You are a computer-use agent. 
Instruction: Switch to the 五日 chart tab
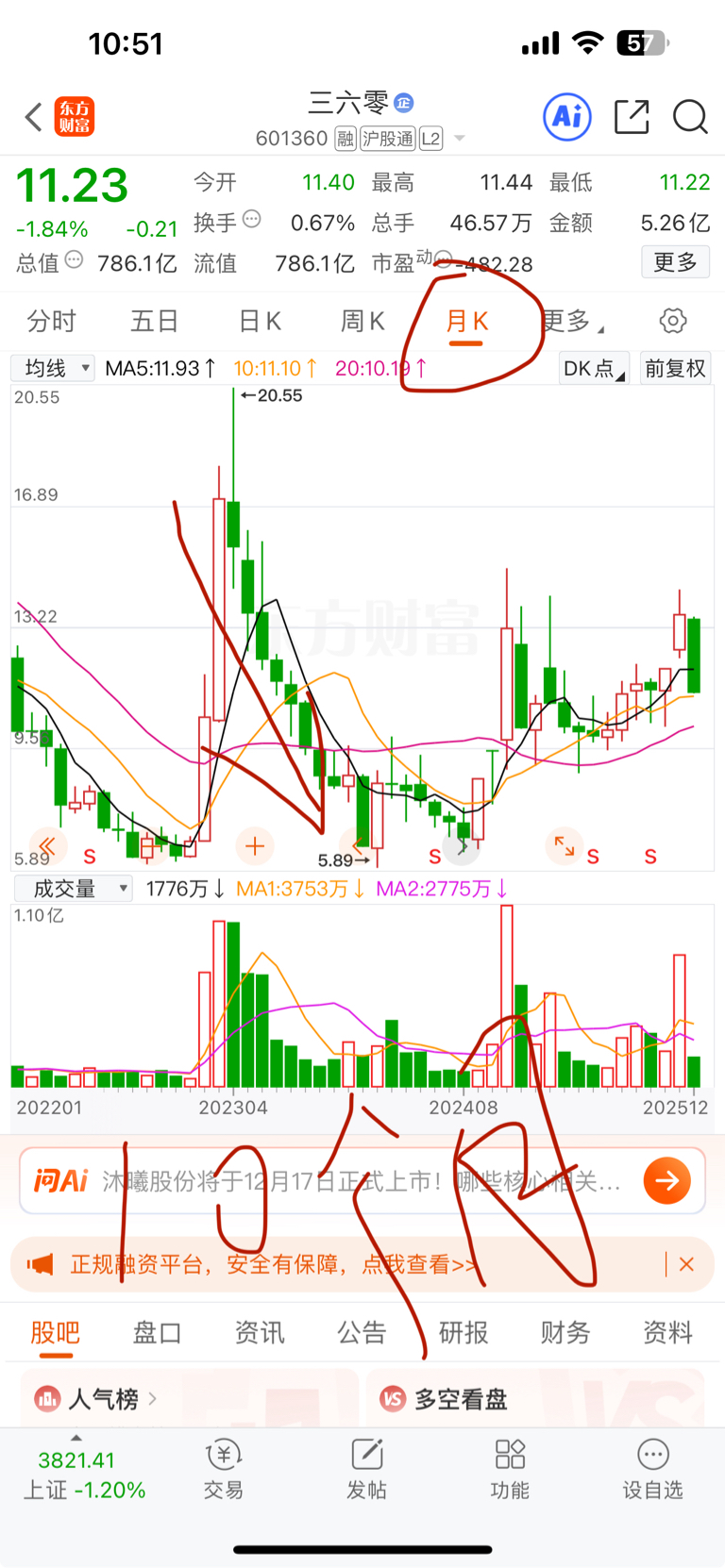coord(154,322)
